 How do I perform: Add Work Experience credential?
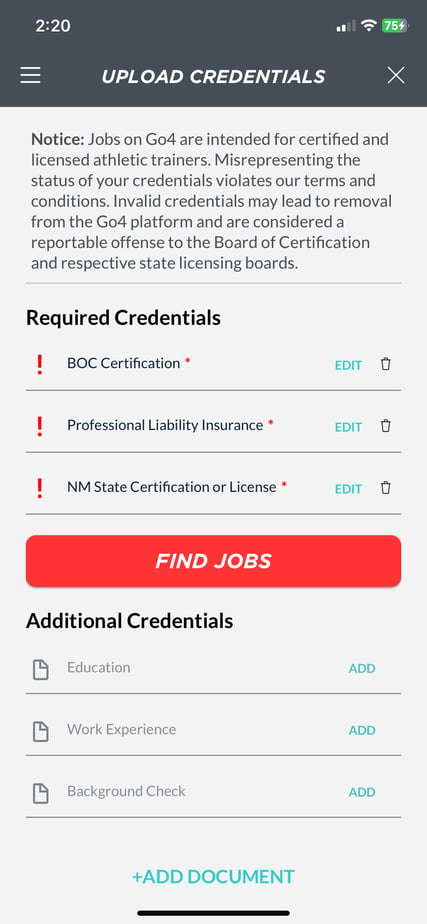(x=362, y=730)
